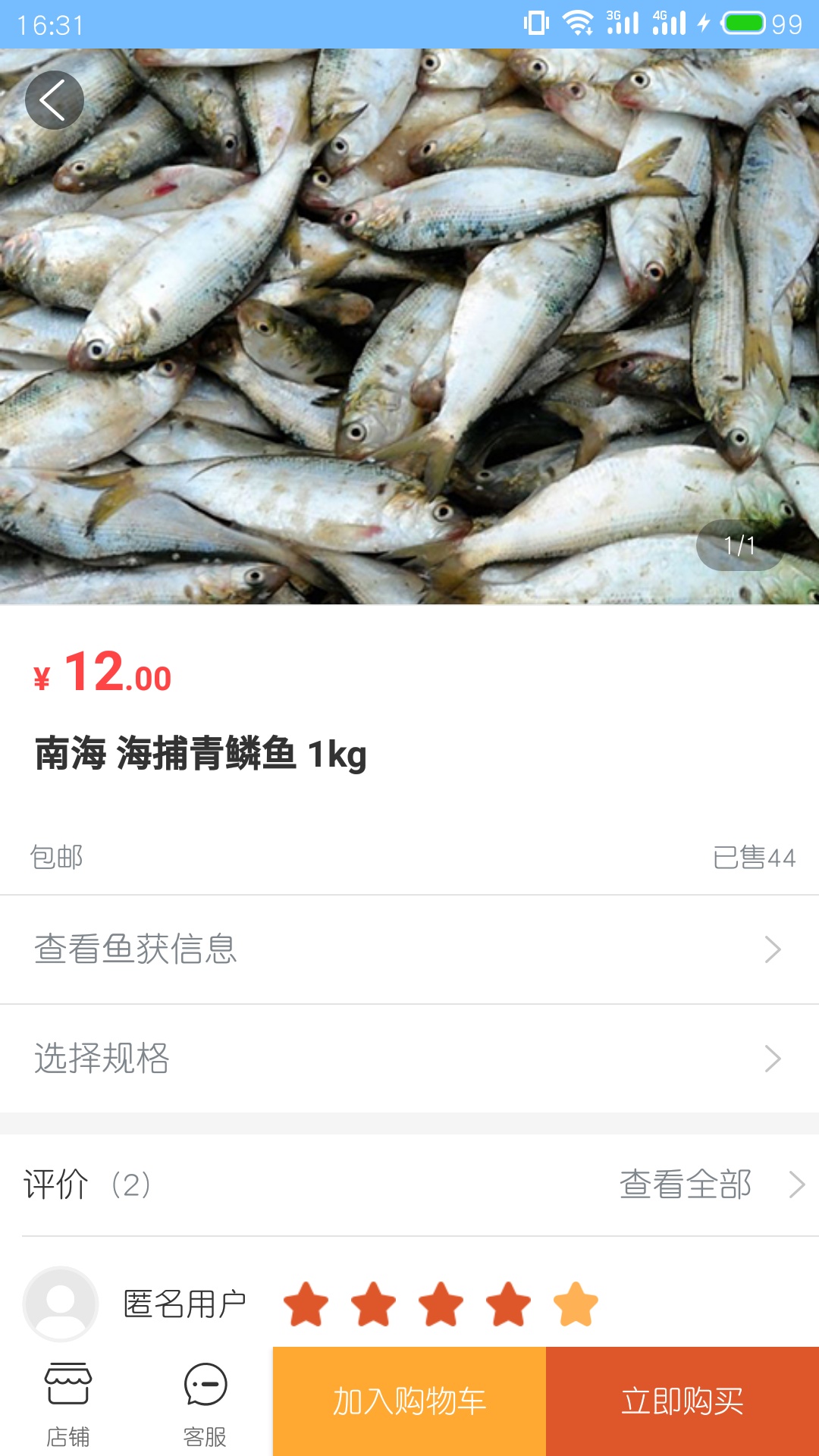819x1456 pixels.
Task: Go back using the arrow icon
Action: click(54, 100)
